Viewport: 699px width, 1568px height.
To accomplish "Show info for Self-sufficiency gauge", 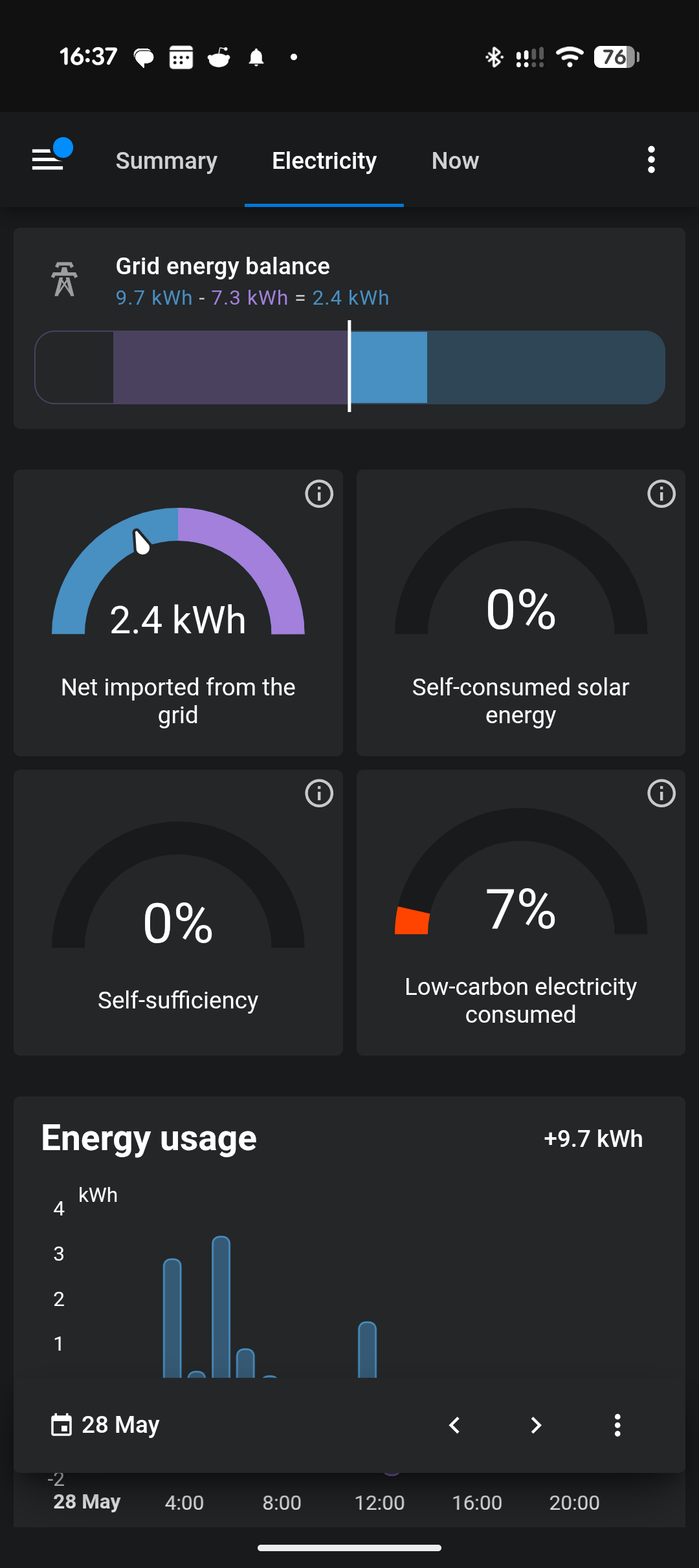I will point(319,794).
